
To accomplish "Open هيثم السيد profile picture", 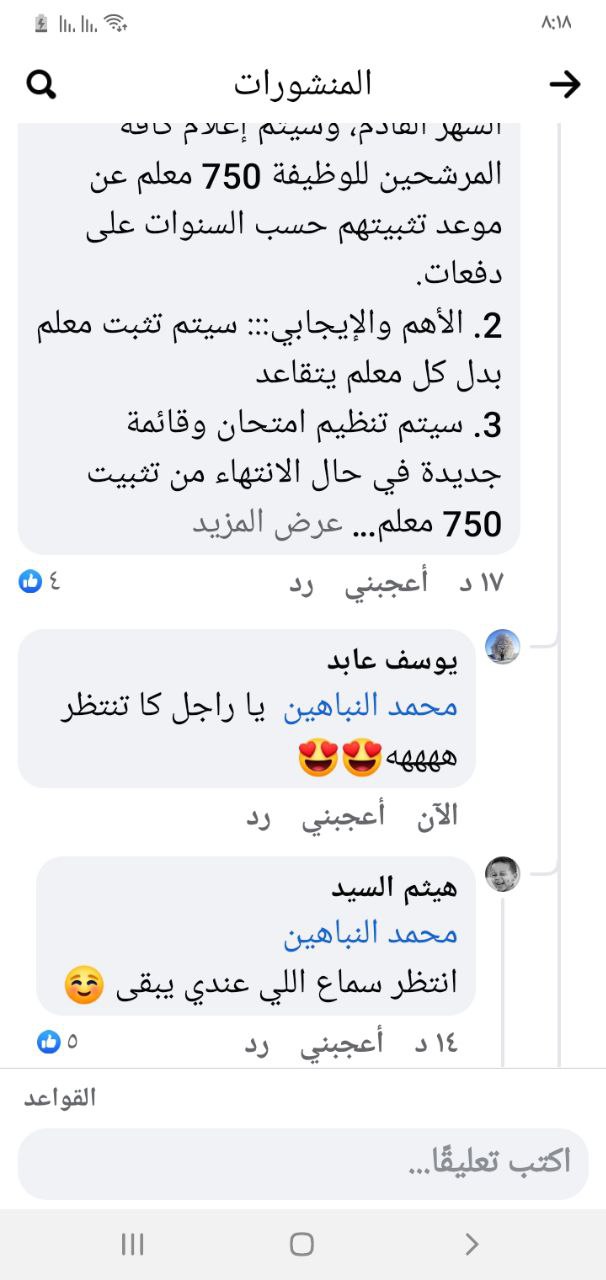I will pyautogui.click(x=503, y=874).
